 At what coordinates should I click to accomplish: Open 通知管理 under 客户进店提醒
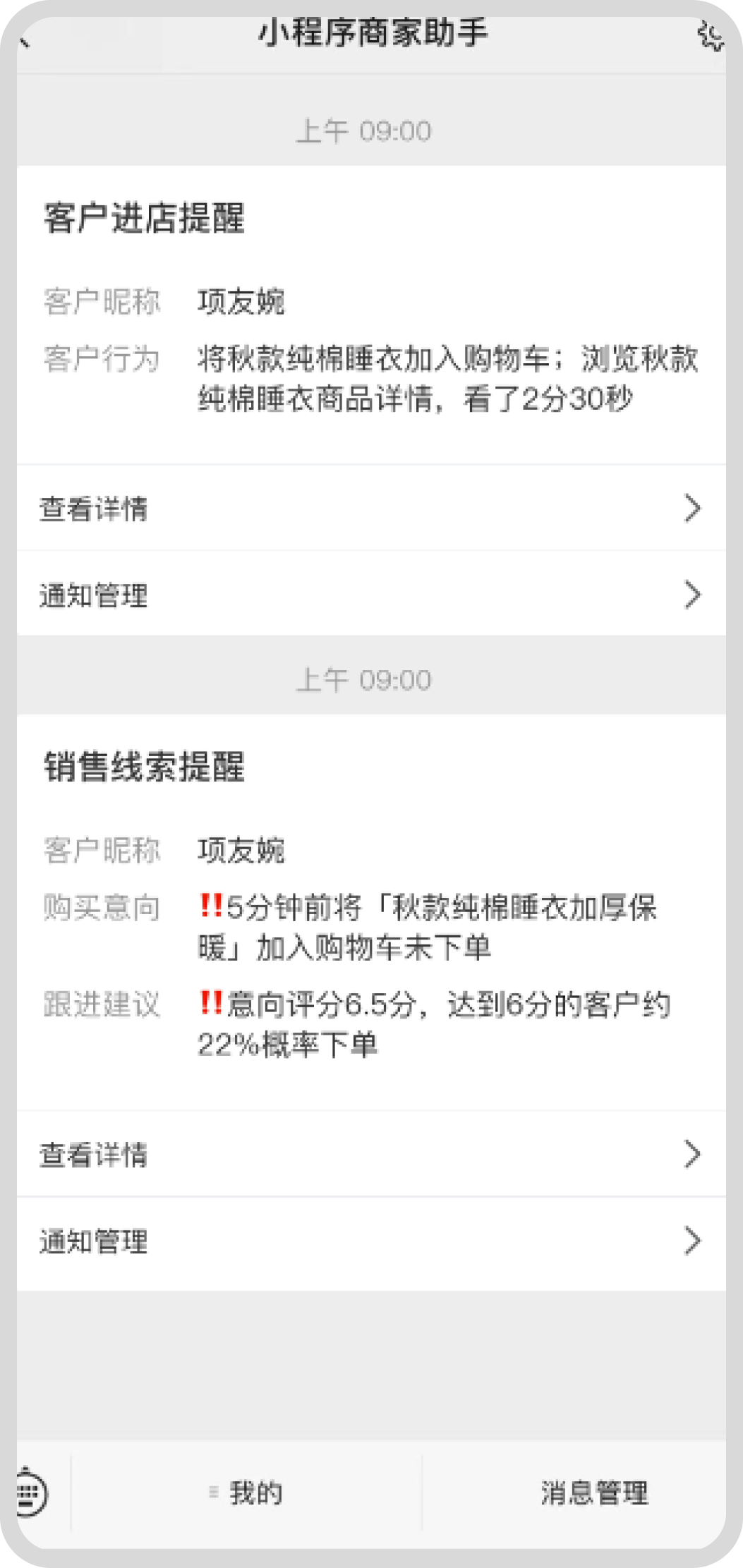click(x=371, y=594)
